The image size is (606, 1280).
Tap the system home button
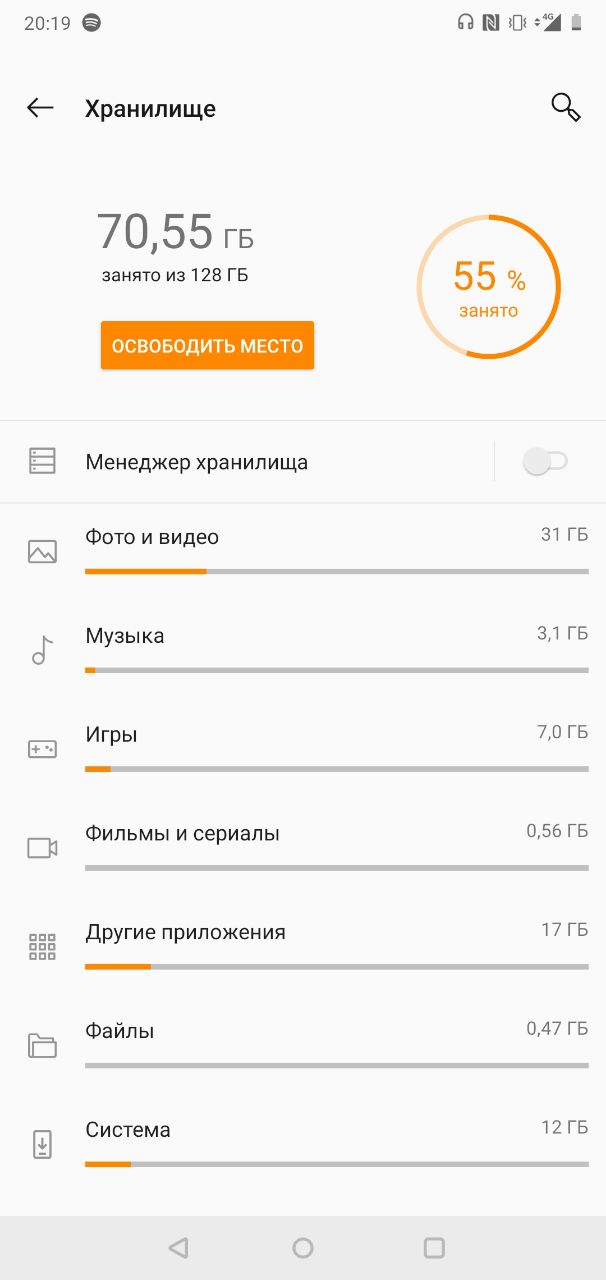point(303,1247)
